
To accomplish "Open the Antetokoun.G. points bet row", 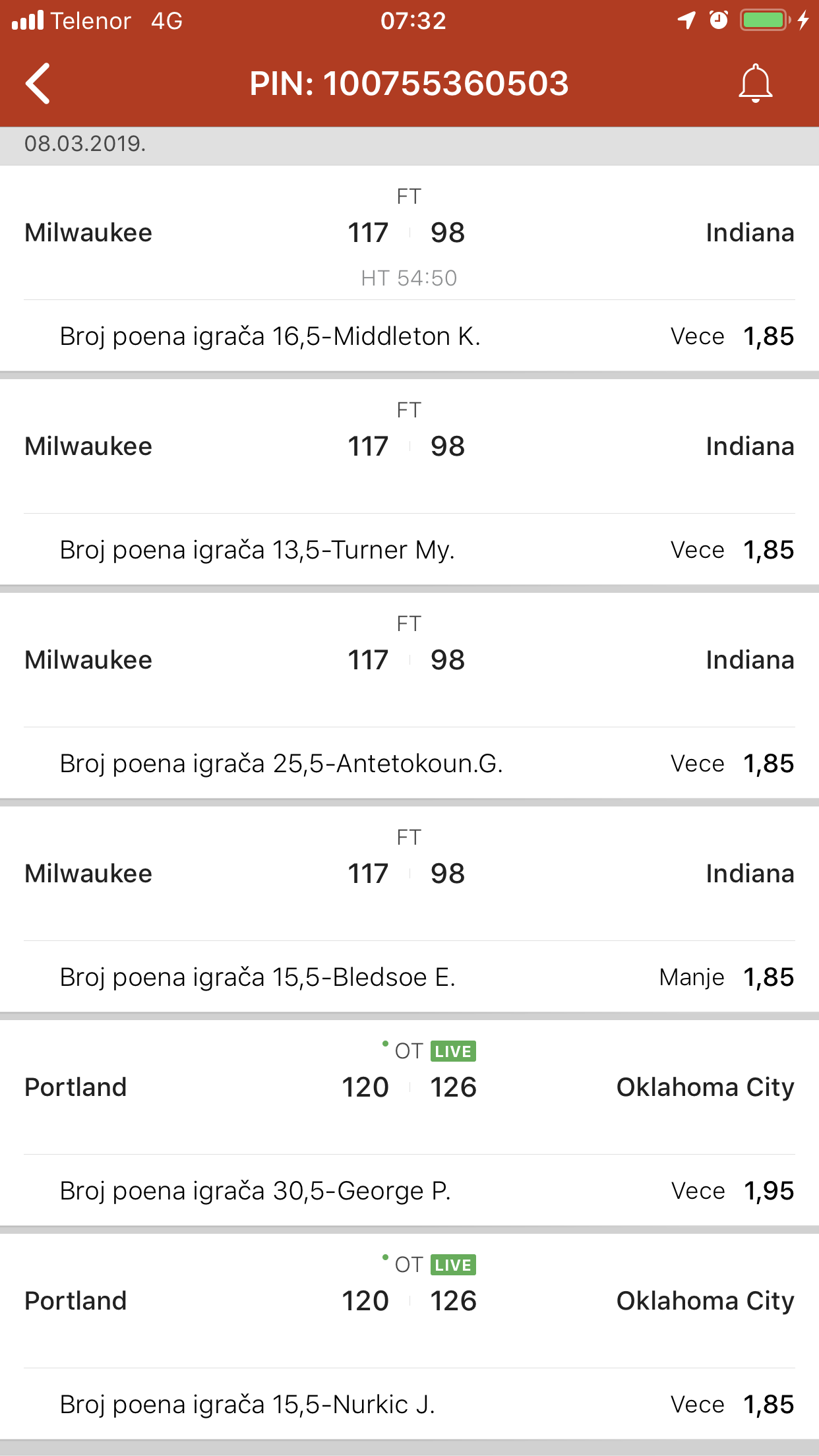I will (x=409, y=764).
